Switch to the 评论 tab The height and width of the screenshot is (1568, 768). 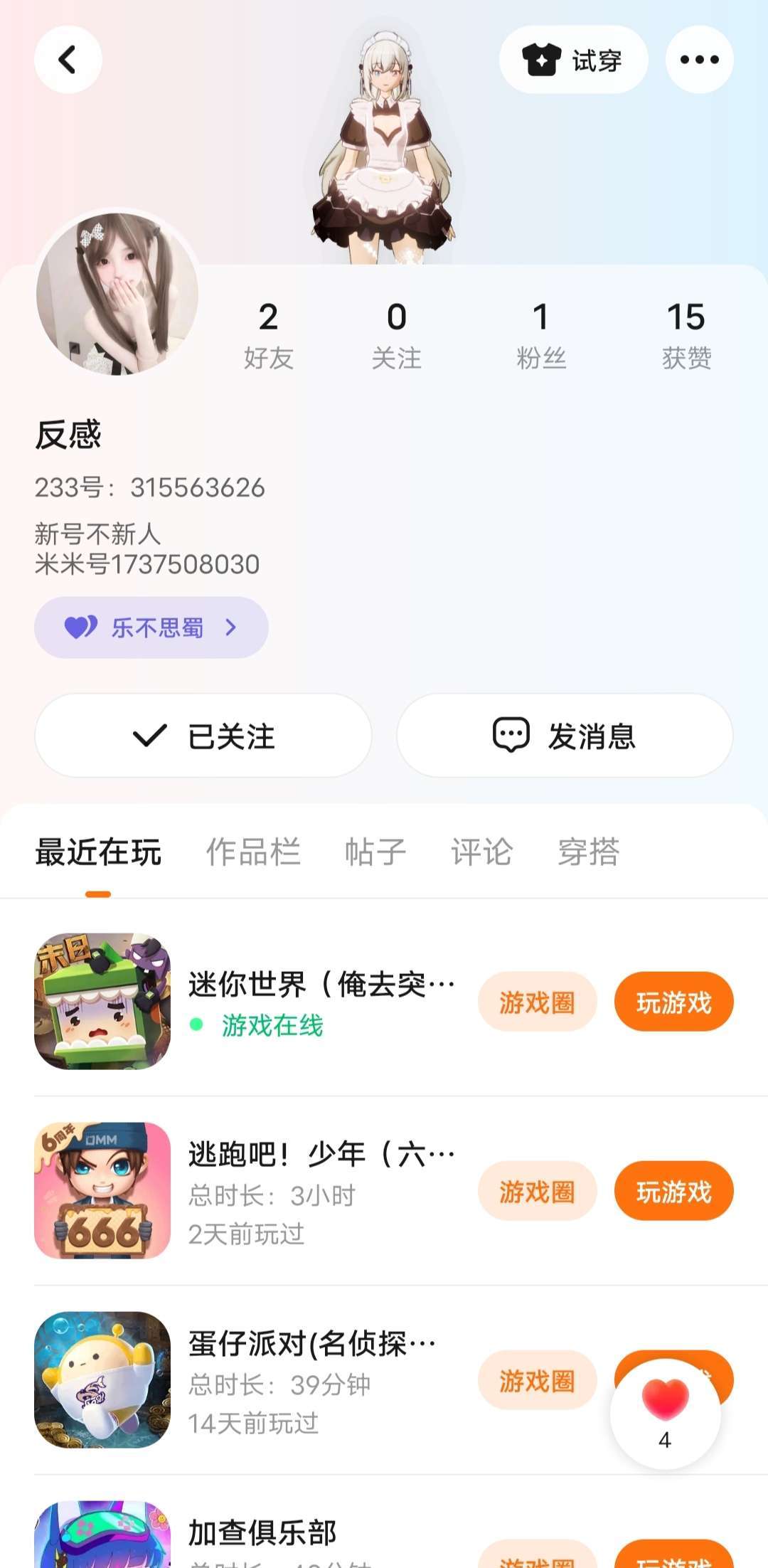(481, 852)
